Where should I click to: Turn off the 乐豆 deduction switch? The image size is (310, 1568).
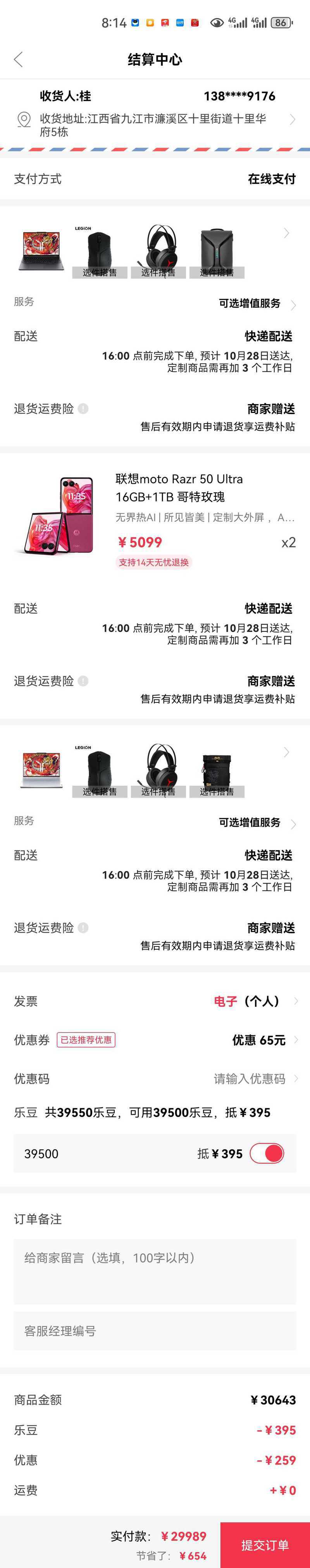(267, 1153)
